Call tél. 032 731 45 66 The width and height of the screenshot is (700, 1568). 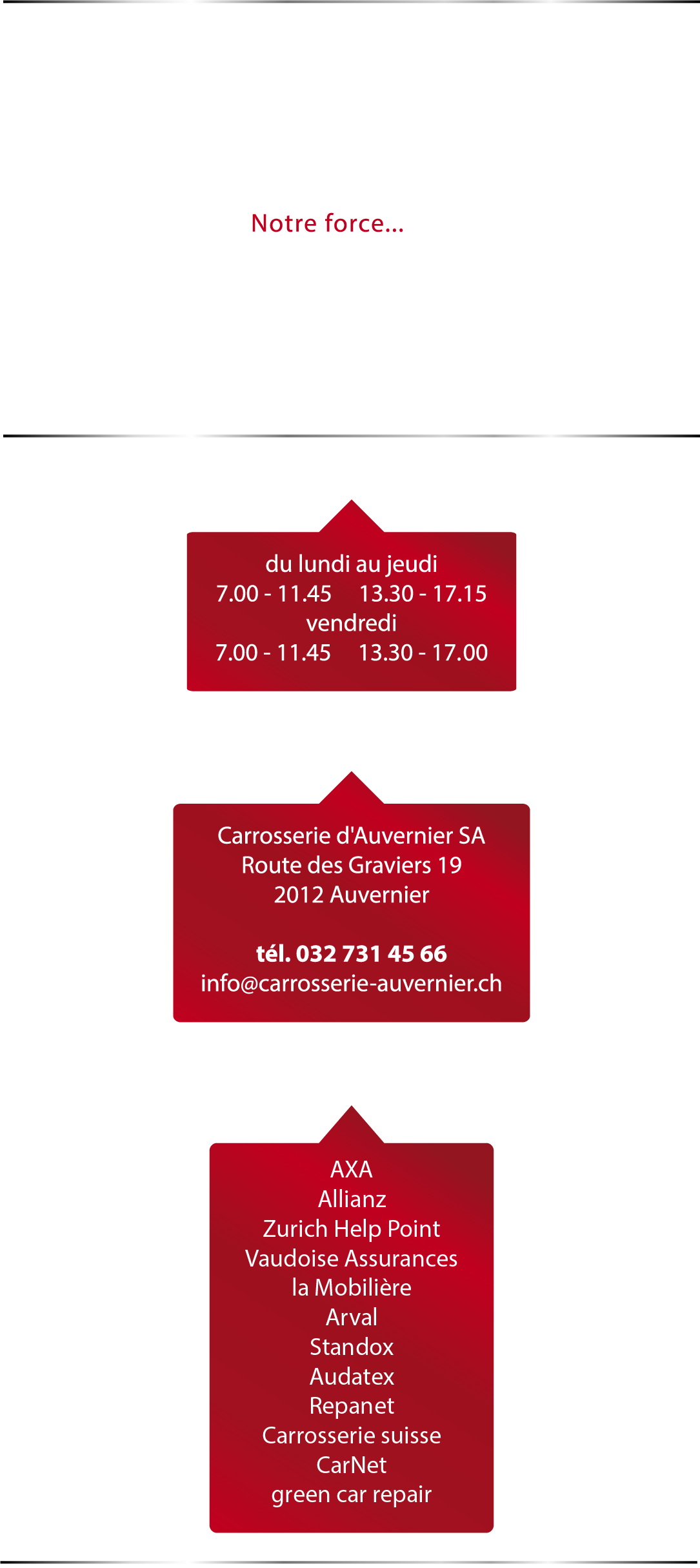351,953
